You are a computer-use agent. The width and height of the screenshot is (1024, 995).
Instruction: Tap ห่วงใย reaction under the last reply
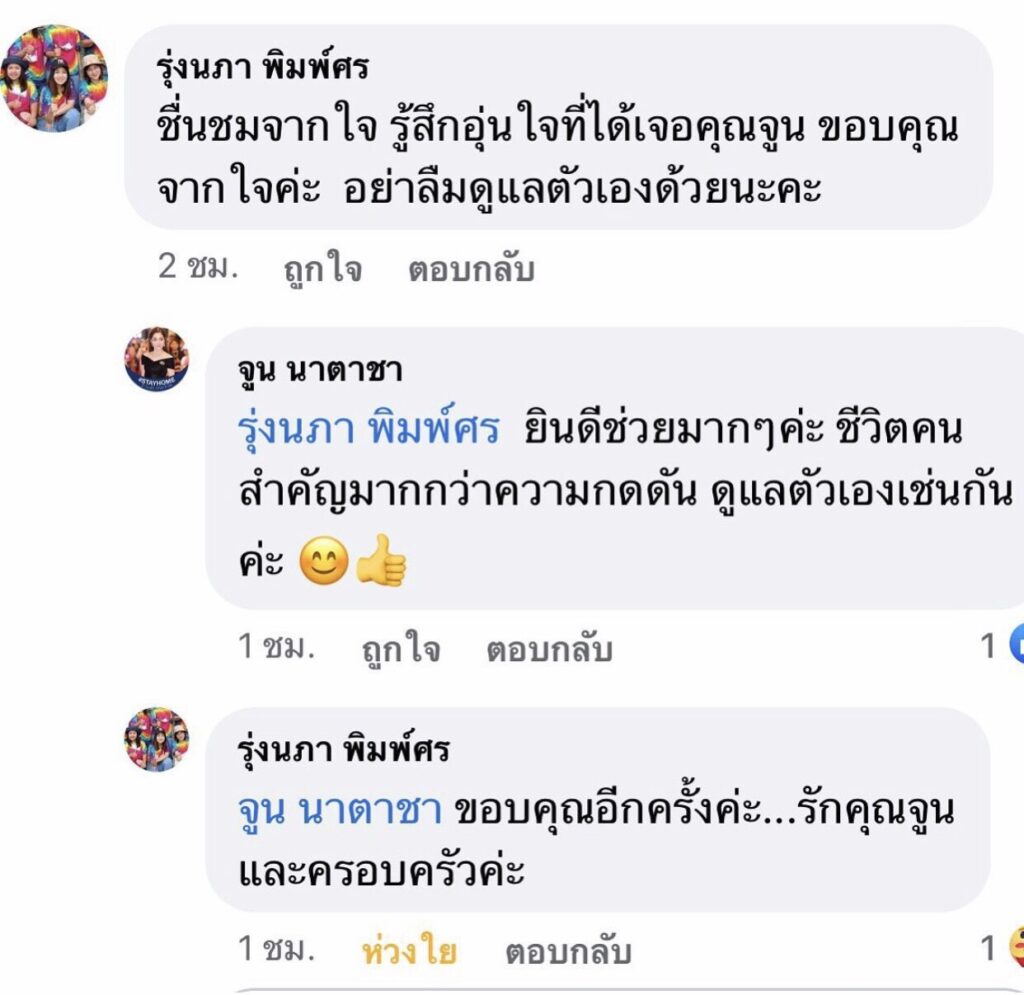408,950
